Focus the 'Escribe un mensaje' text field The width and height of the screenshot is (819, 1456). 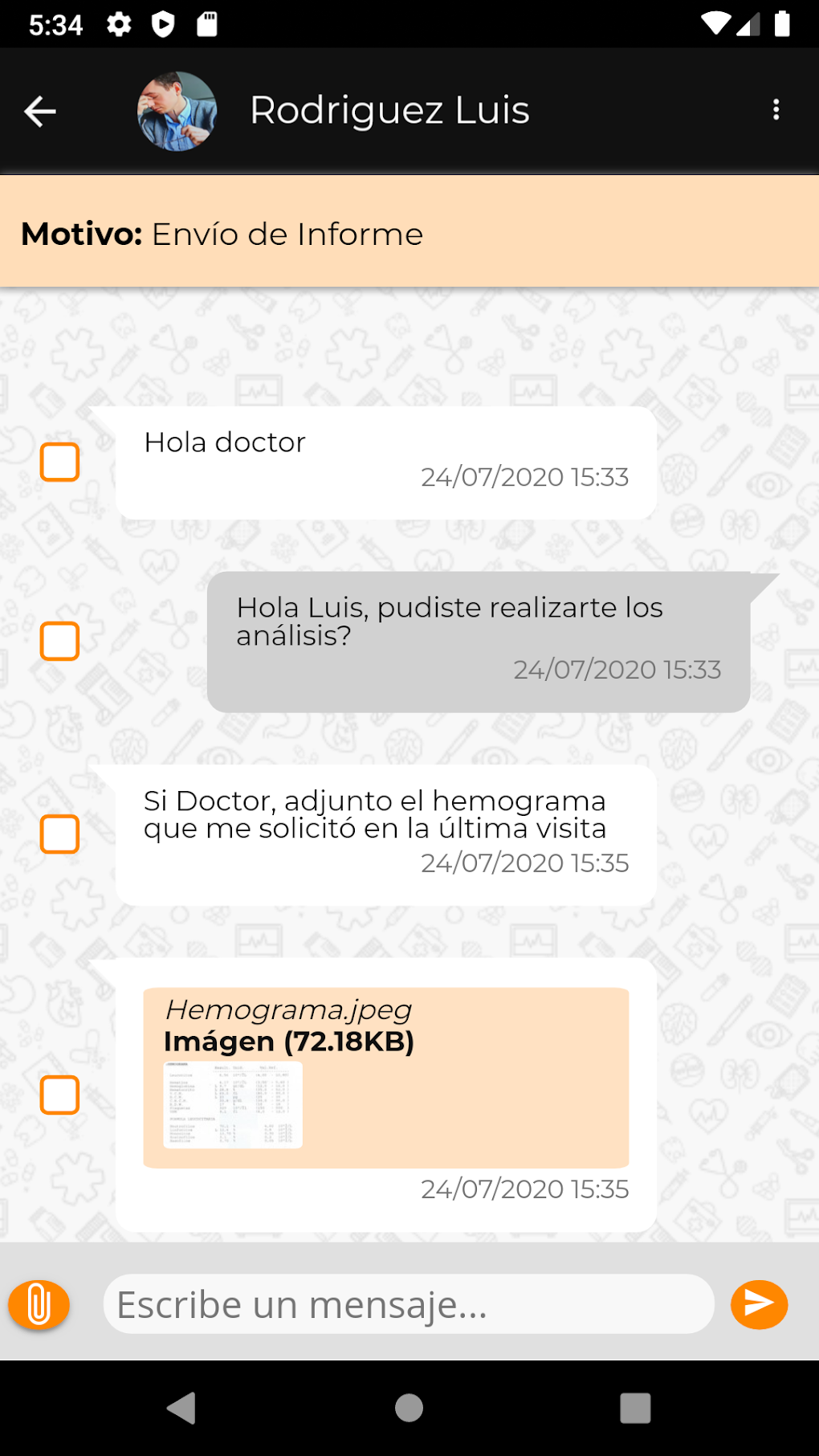408,1304
